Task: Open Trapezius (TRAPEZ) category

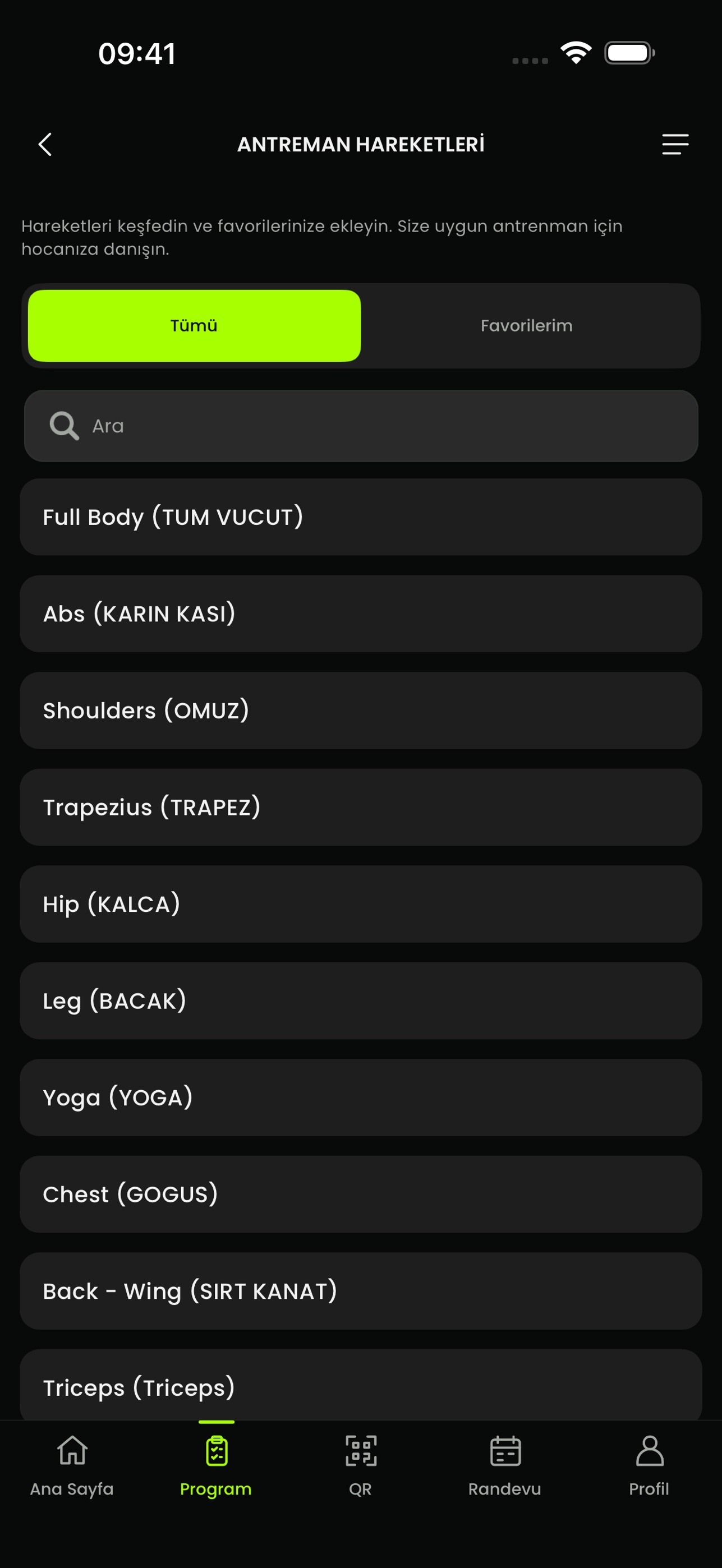Action: point(361,807)
